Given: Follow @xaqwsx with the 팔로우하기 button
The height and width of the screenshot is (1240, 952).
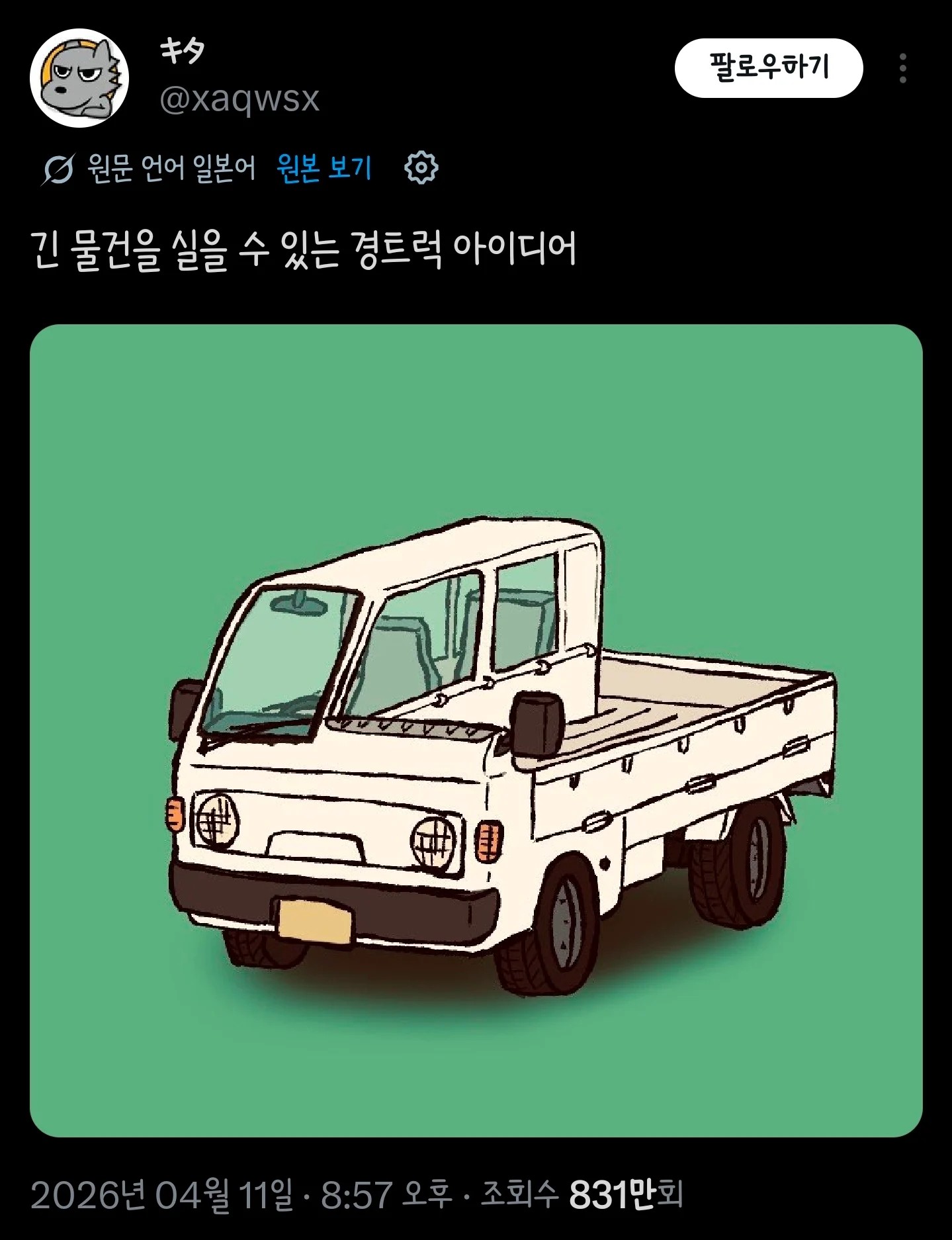Looking at the screenshot, I should point(768,67).
